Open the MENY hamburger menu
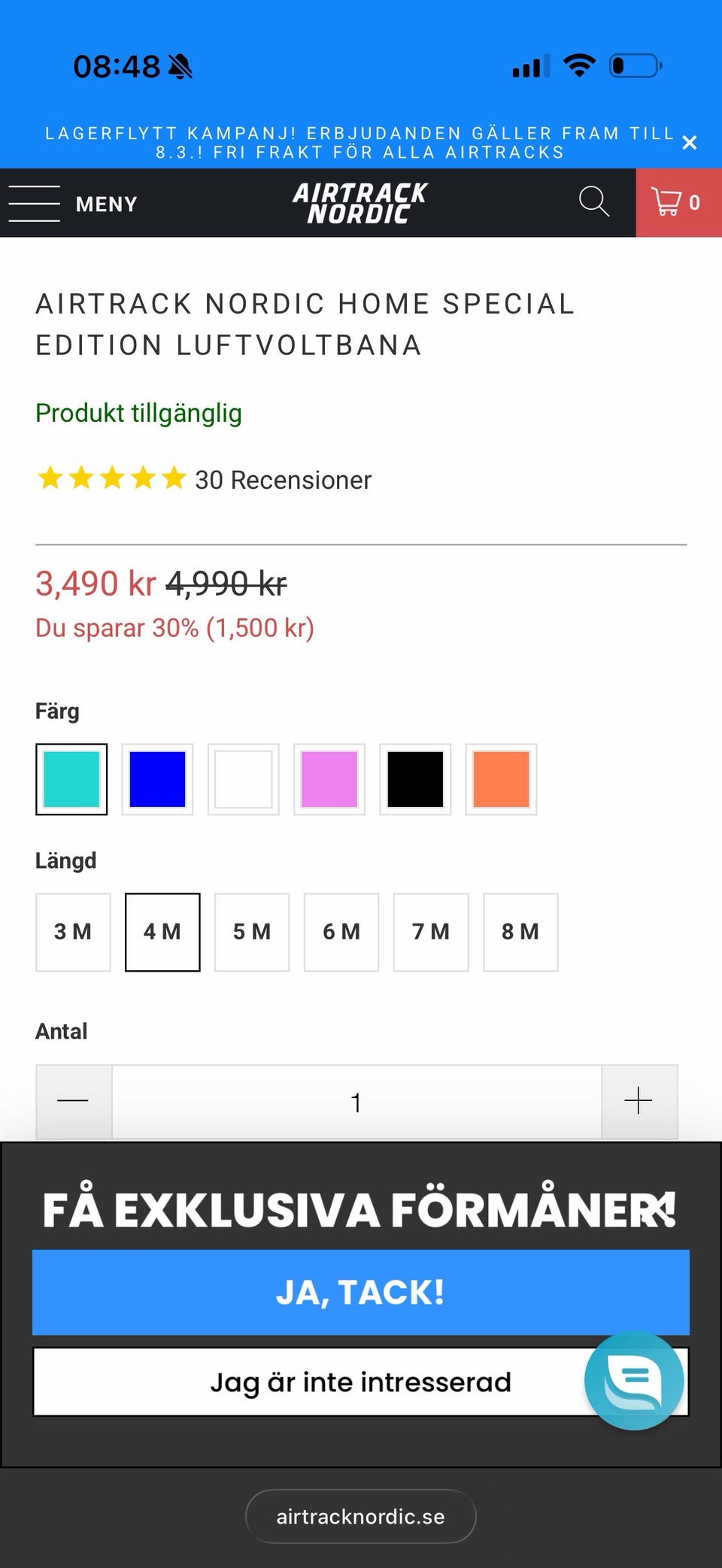This screenshot has width=722, height=1568. (72, 203)
